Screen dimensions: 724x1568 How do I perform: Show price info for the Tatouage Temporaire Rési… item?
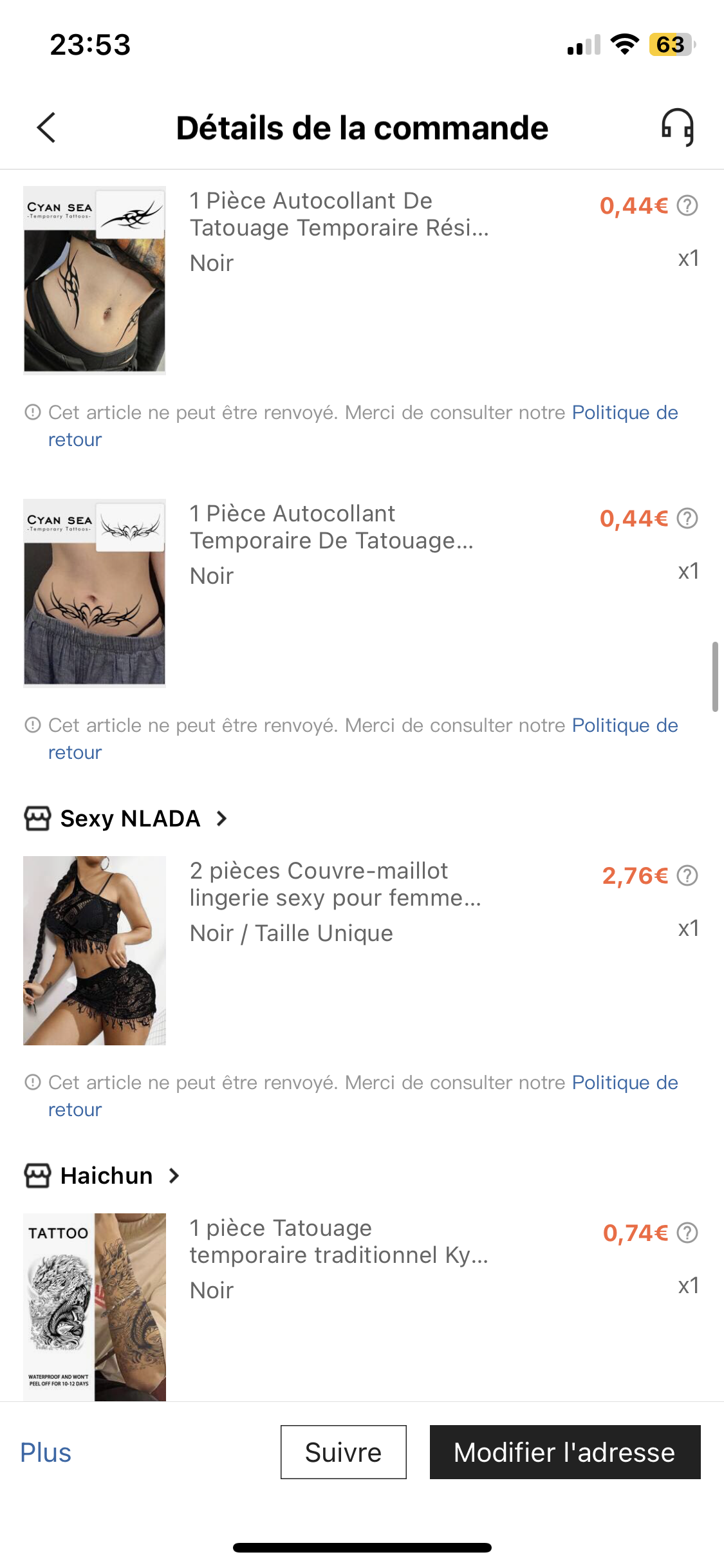688,206
